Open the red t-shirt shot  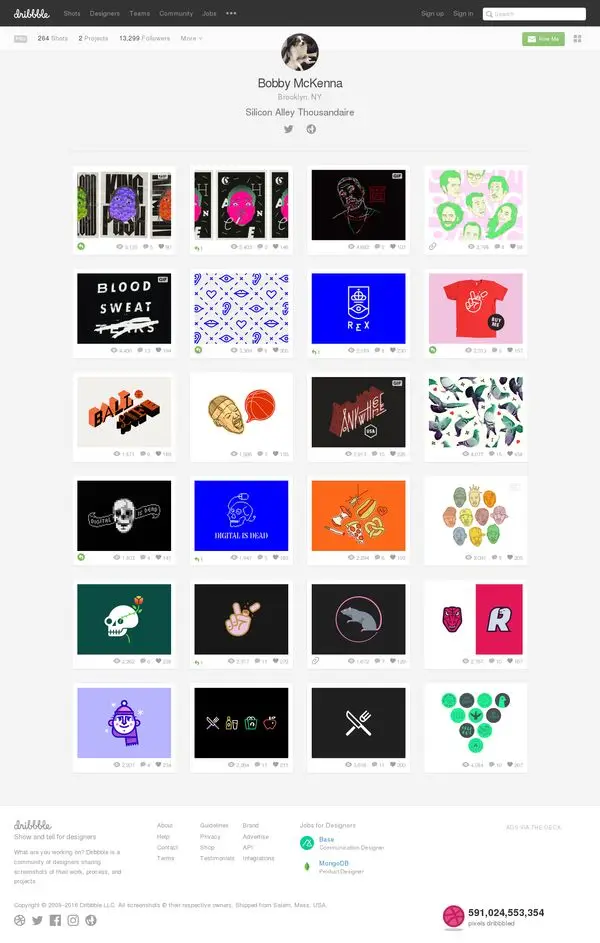(476, 309)
